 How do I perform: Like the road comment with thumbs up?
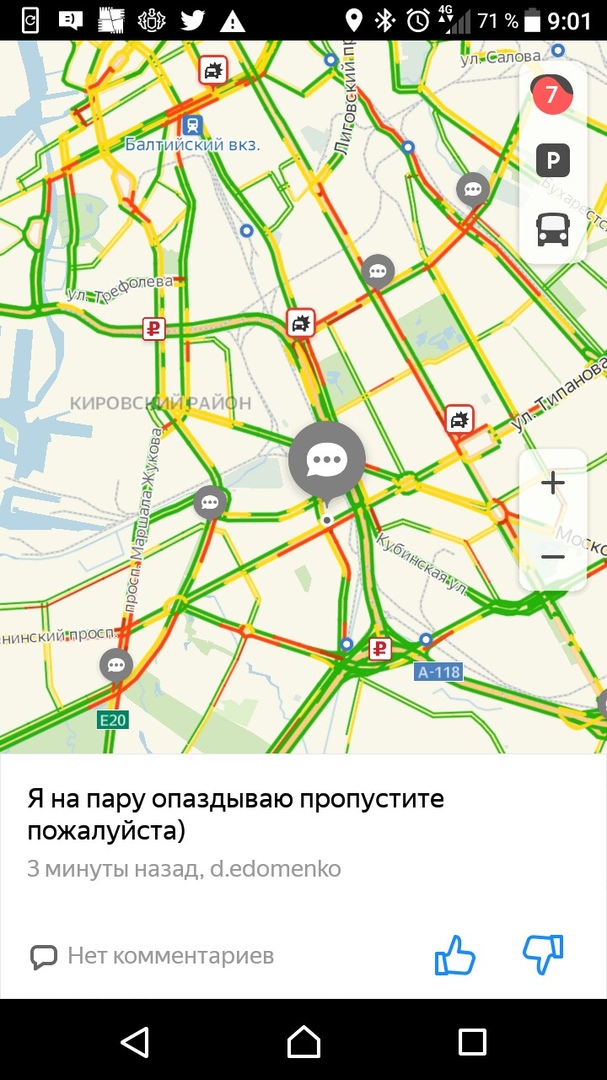(455, 955)
